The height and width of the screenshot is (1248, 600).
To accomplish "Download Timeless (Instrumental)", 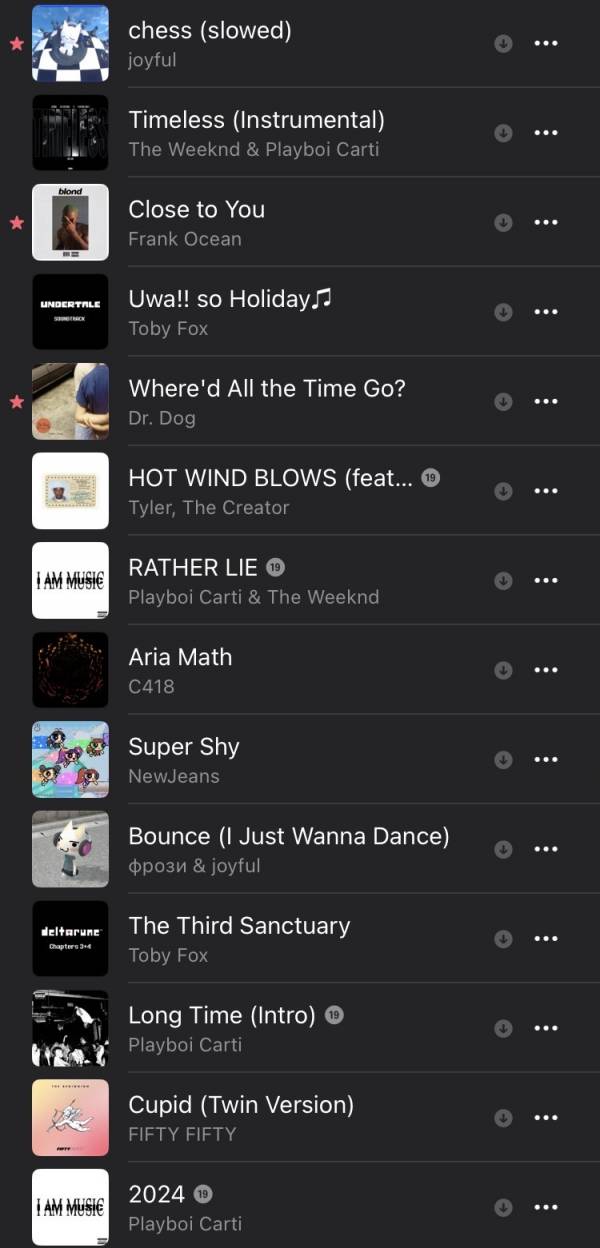I will [504, 133].
